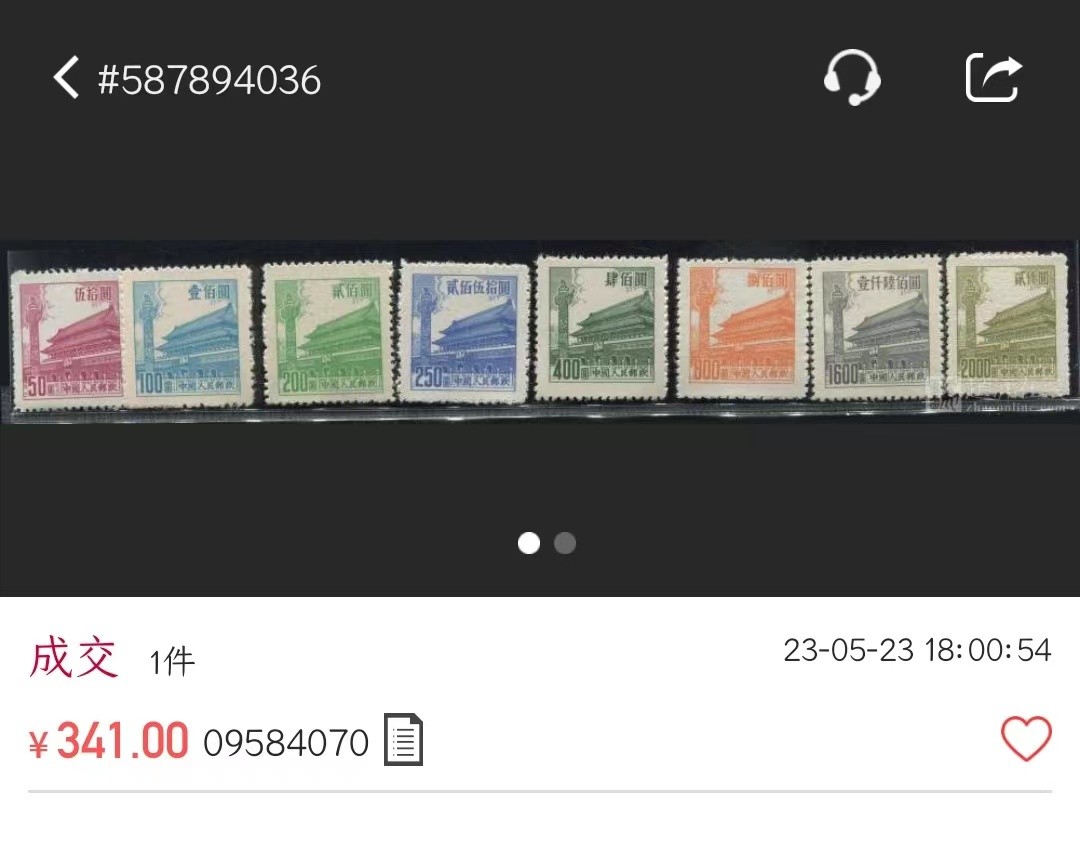
Task: Go back from lot #587894036
Action: (x=66, y=78)
